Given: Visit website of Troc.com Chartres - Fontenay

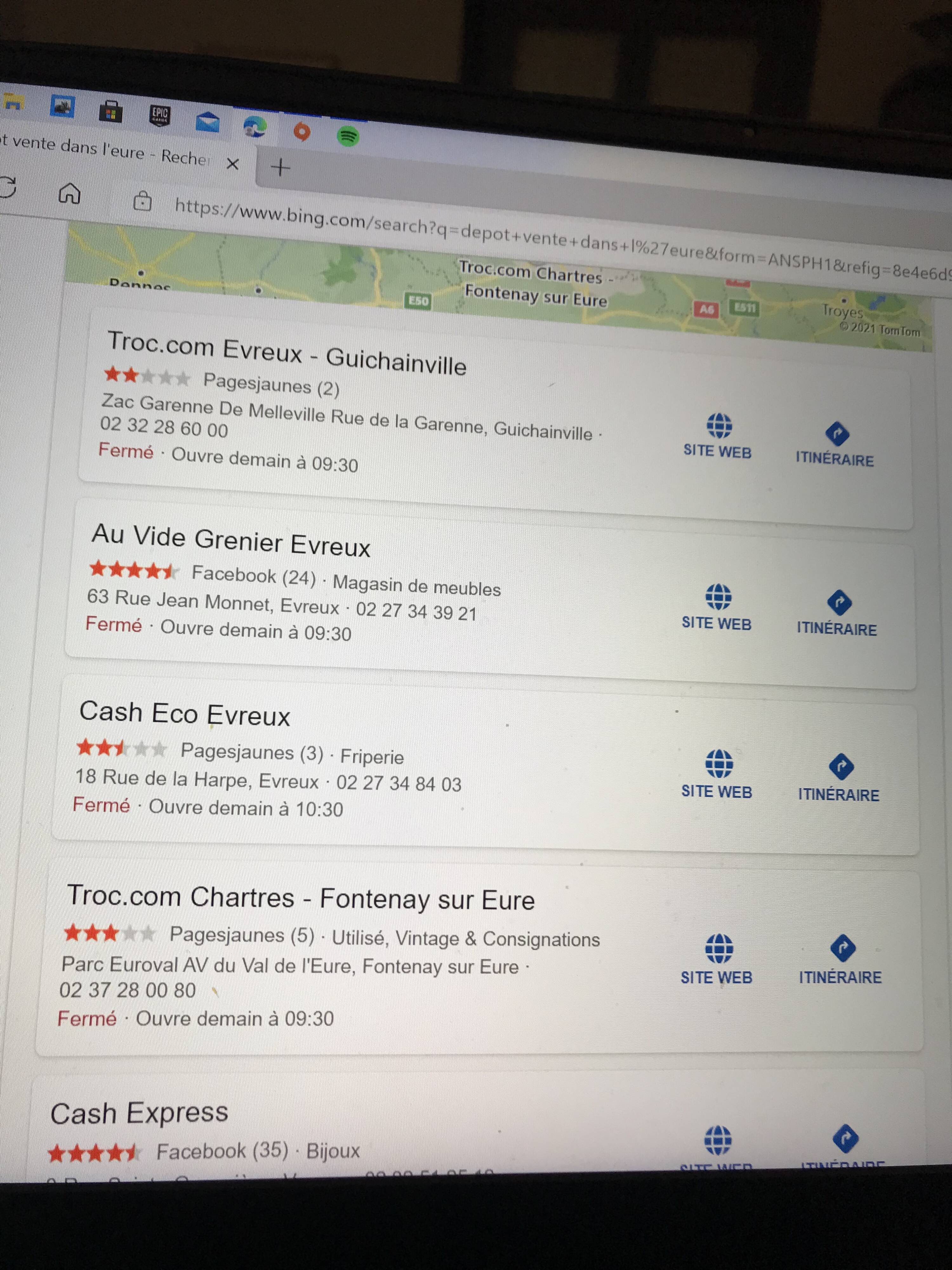Looking at the screenshot, I should point(717,959).
